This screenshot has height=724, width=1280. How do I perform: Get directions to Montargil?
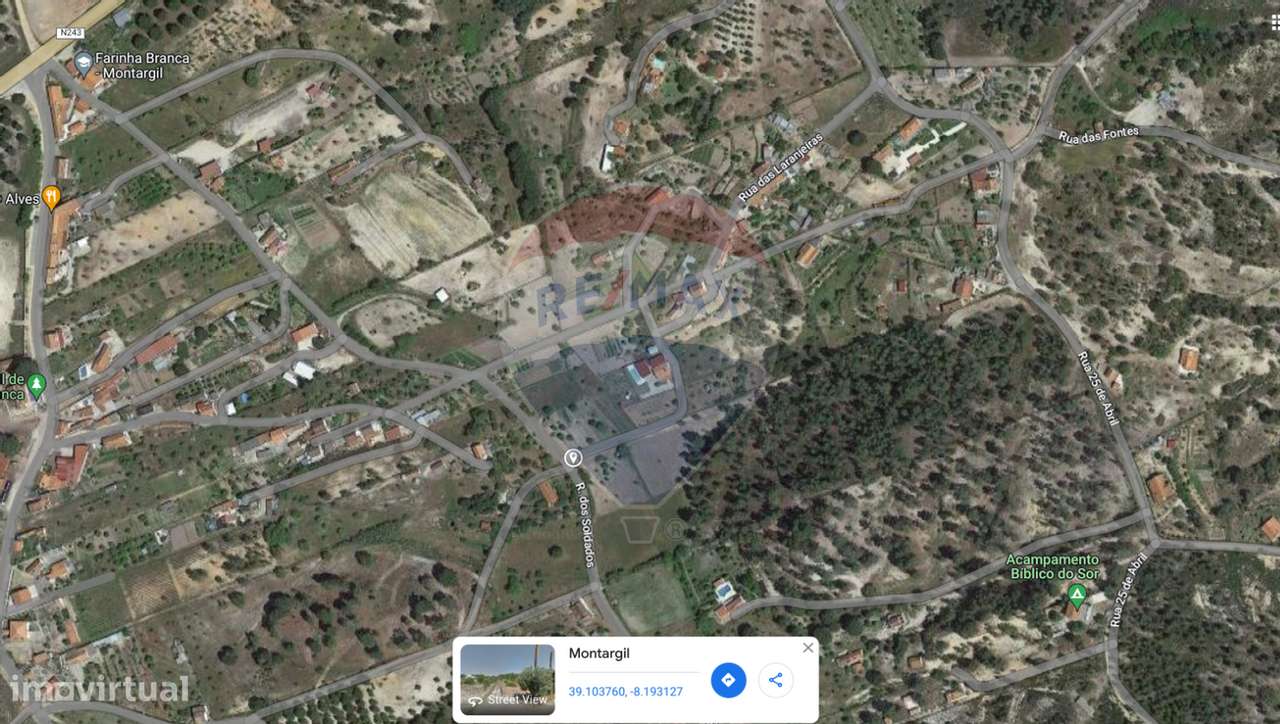pyautogui.click(x=728, y=680)
